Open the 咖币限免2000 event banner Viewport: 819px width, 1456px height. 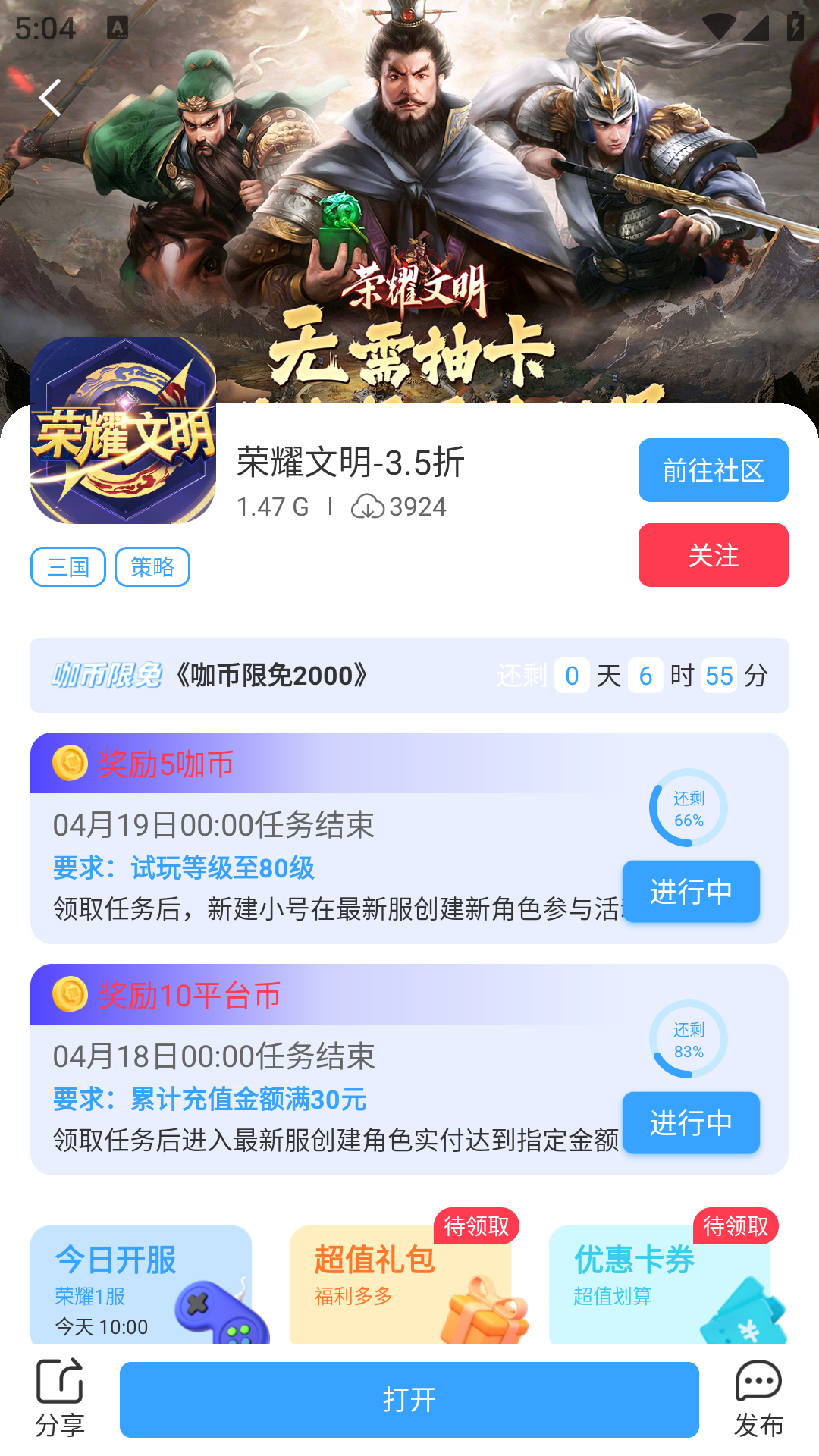click(x=409, y=675)
